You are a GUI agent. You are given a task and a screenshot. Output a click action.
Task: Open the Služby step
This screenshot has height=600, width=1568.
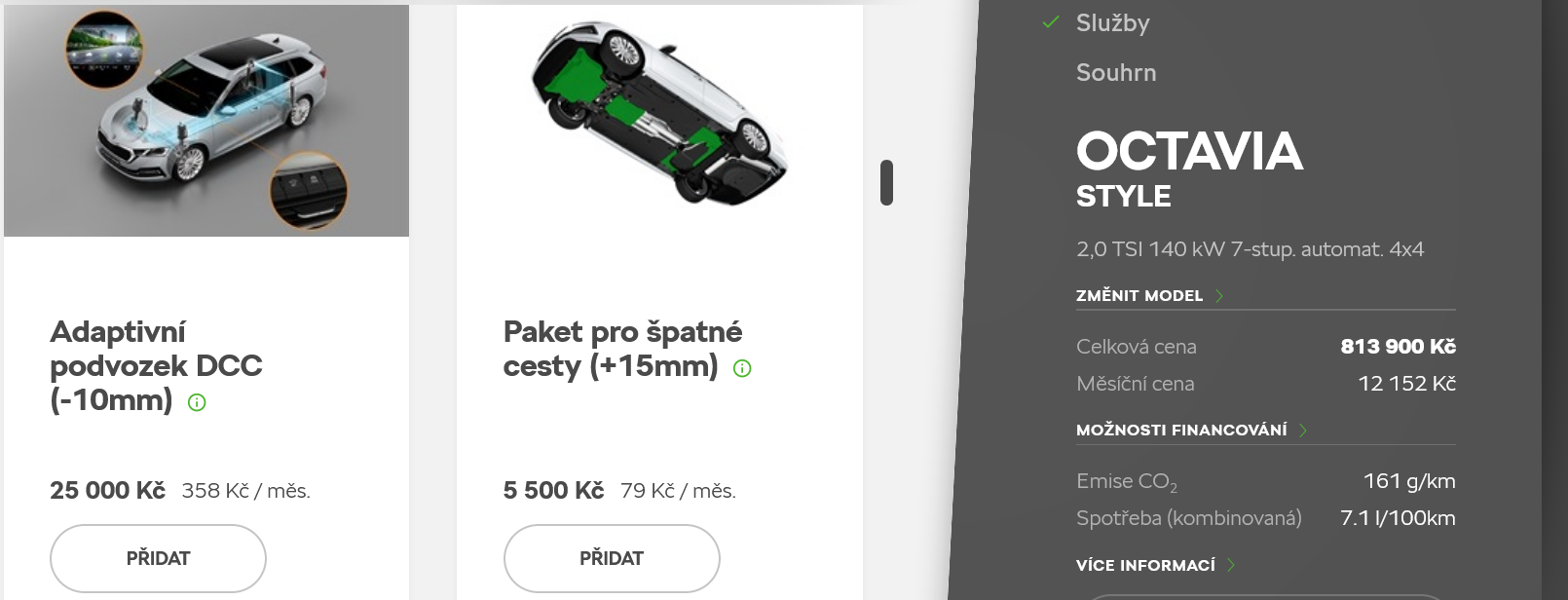tap(1112, 22)
